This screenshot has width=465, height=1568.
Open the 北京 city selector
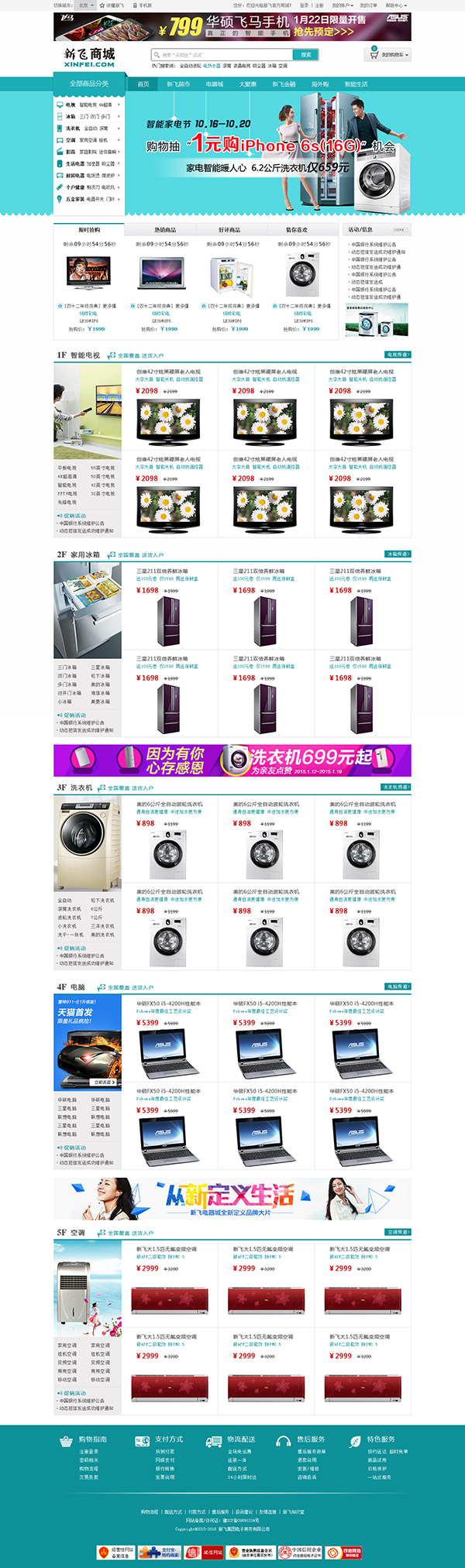(x=85, y=5)
